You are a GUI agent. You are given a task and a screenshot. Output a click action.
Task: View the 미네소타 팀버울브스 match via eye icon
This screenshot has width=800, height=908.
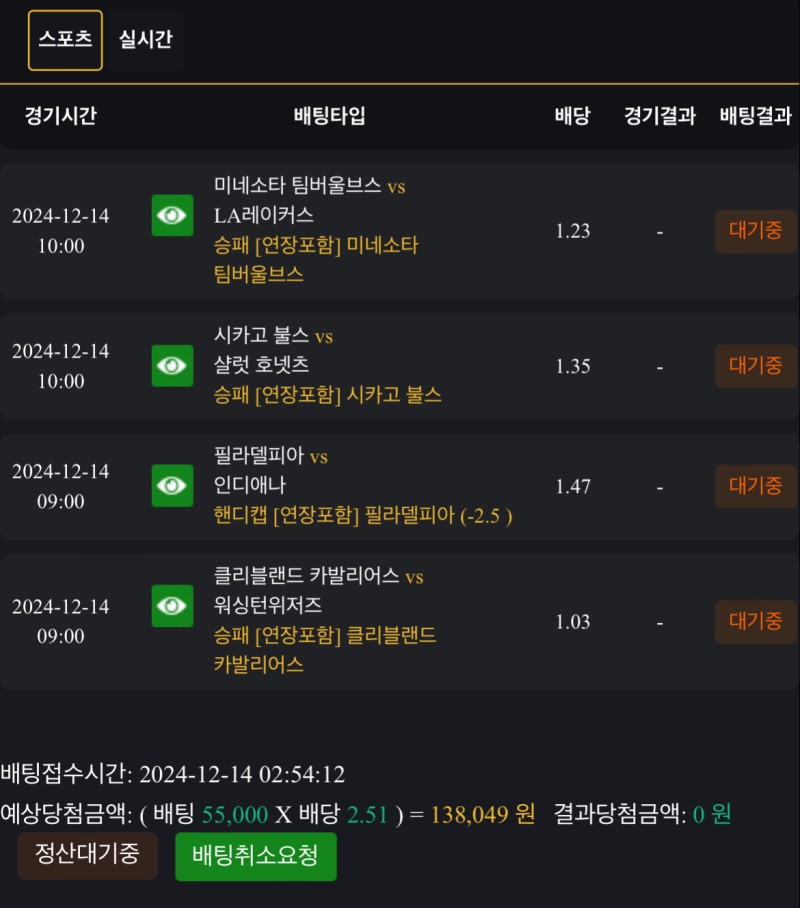[x=172, y=216]
